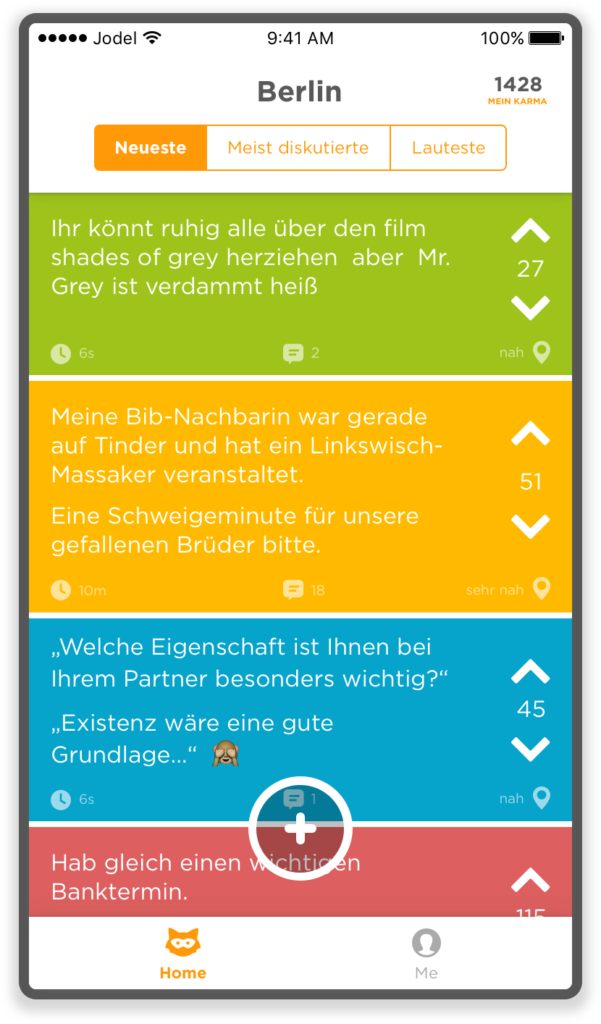Image resolution: width=601 pixels, height=1024 pixels.
Task: Show the Lauteste posts
Action: pos(448,148)
